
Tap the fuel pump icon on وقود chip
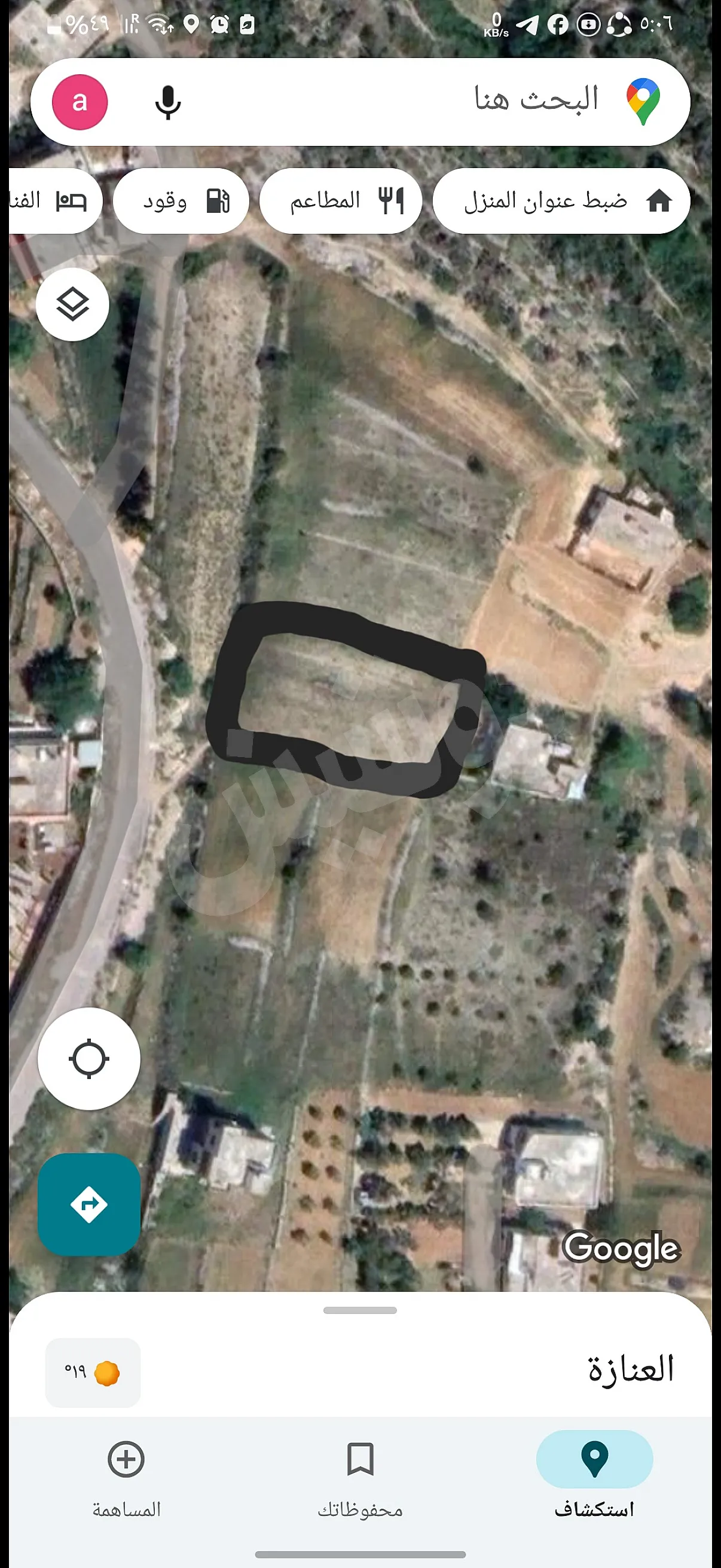219,200
